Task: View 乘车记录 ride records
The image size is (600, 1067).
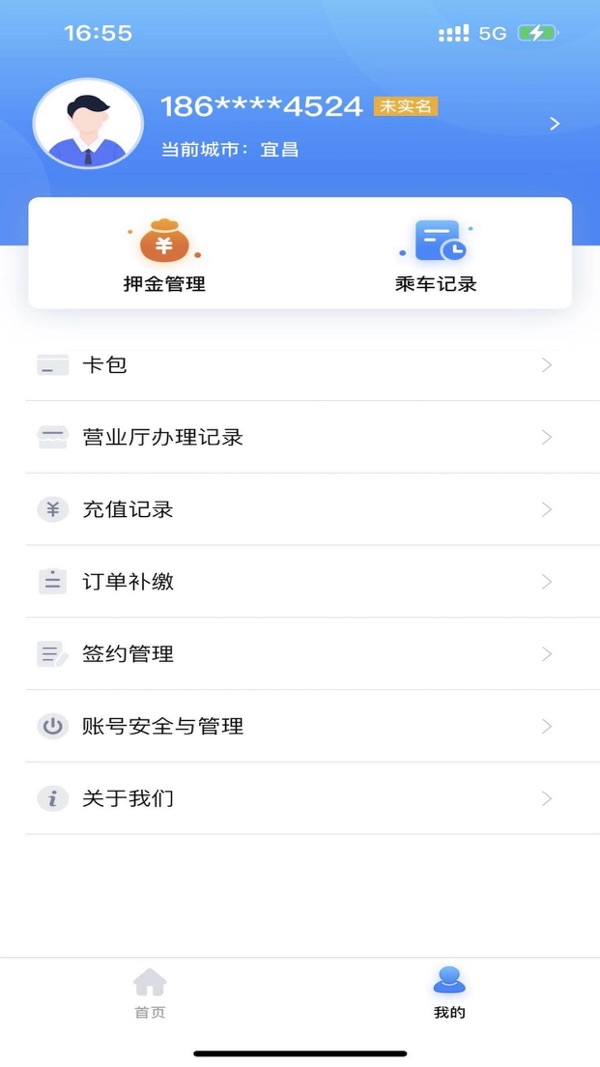Action: click(435, 255)
